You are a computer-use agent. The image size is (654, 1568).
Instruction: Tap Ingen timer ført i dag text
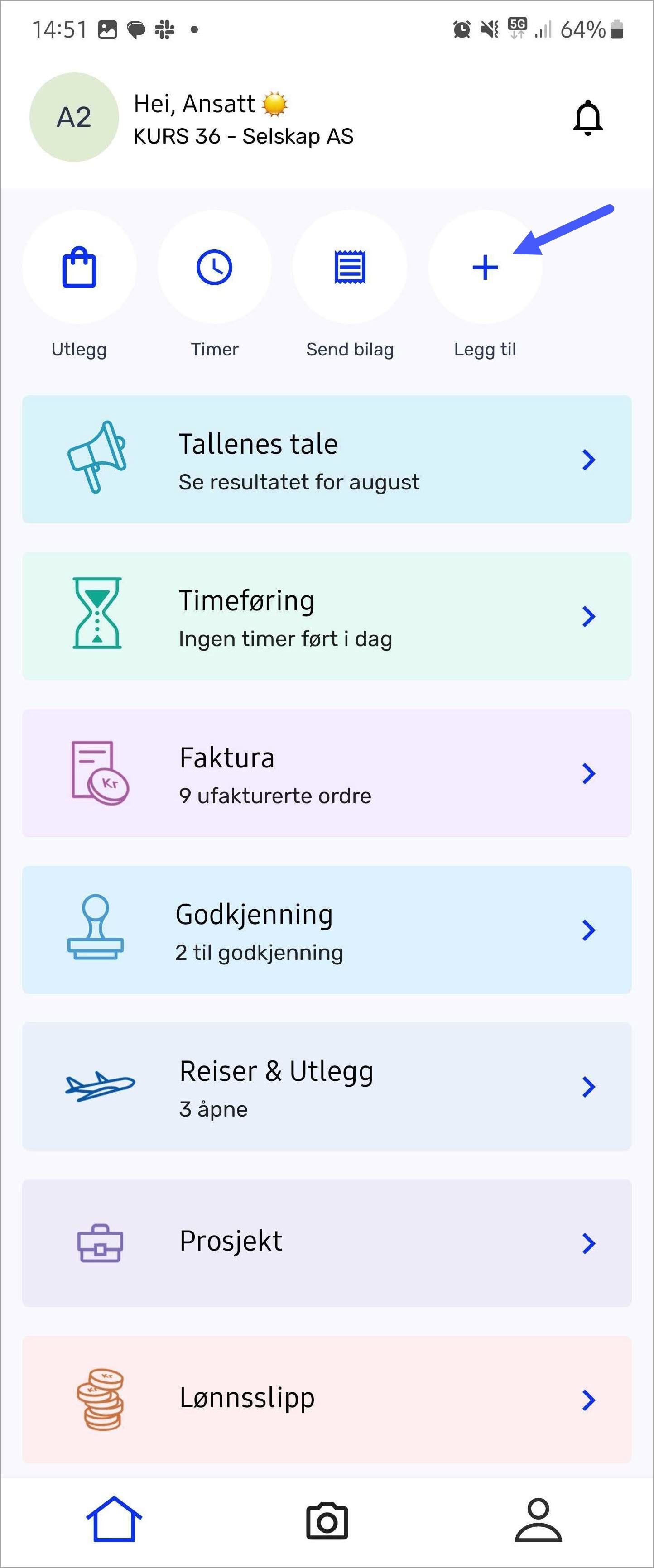pos(285,638)
